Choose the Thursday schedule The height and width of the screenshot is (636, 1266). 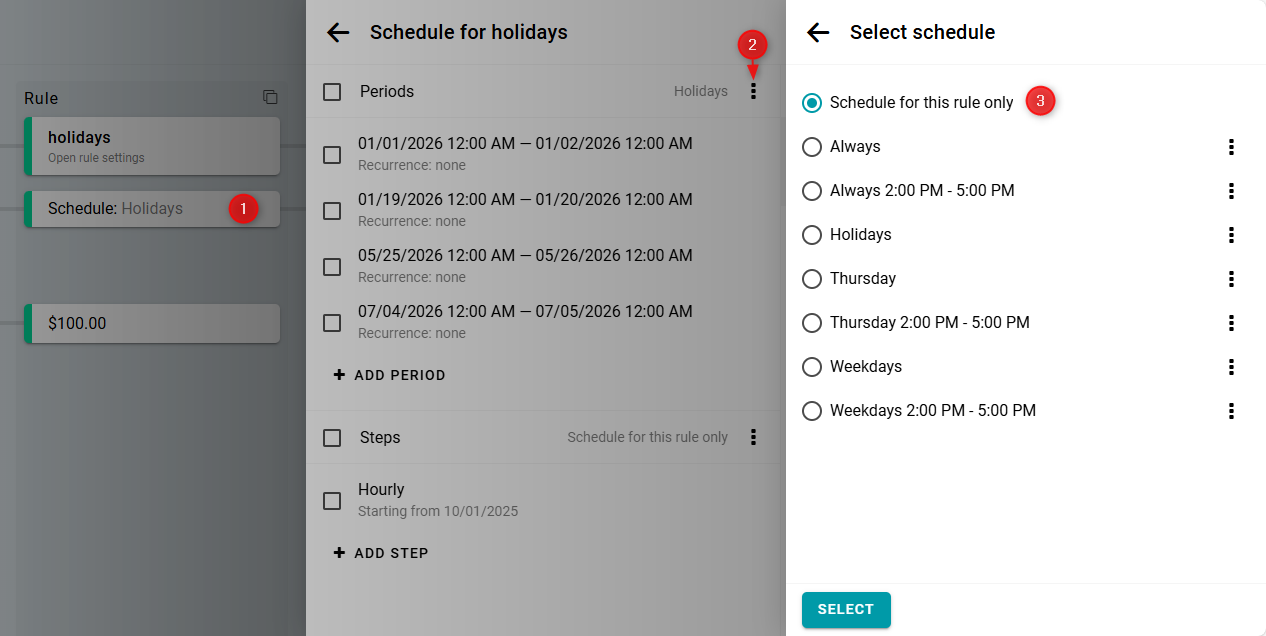tap(812, 279)
